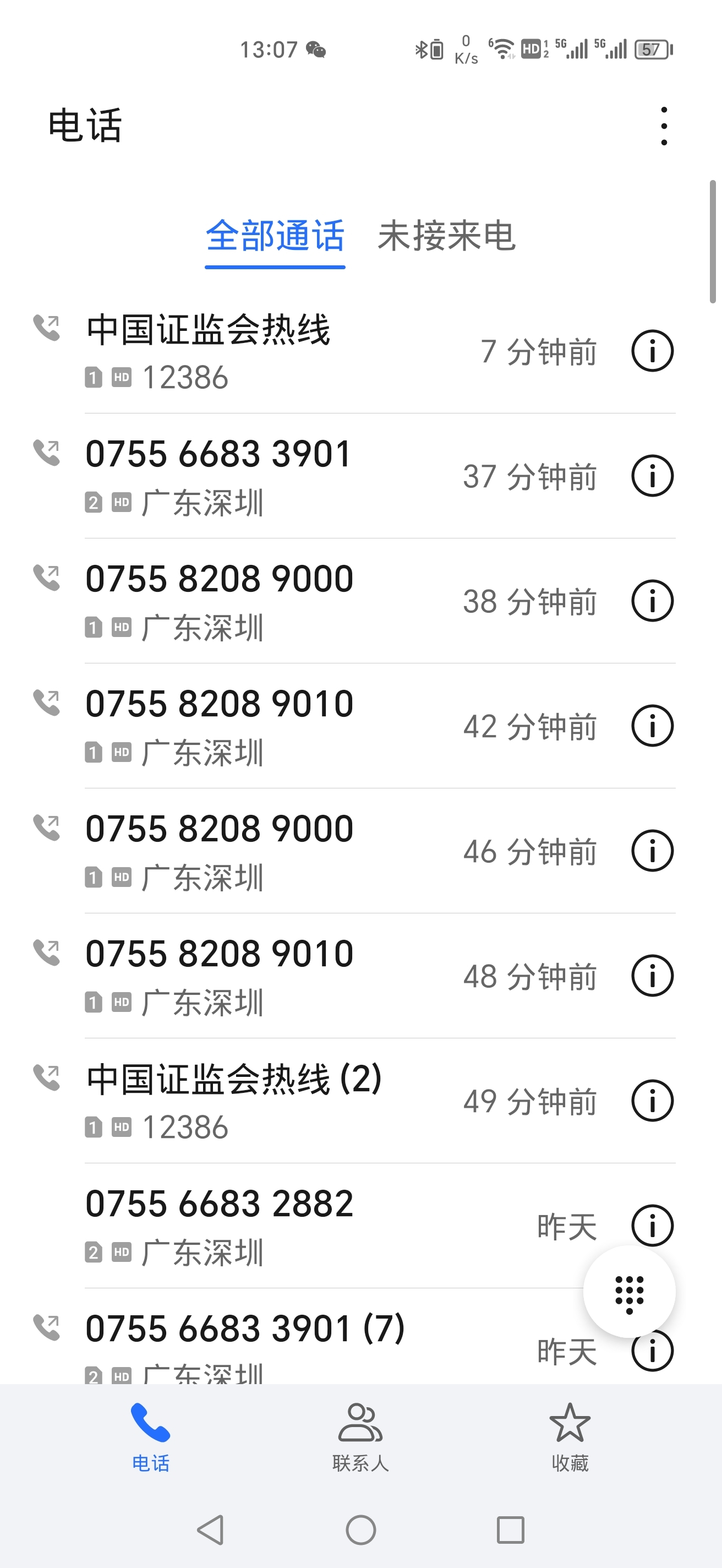Tap the info icon for 中国证监会热线

tap(652, 351)
